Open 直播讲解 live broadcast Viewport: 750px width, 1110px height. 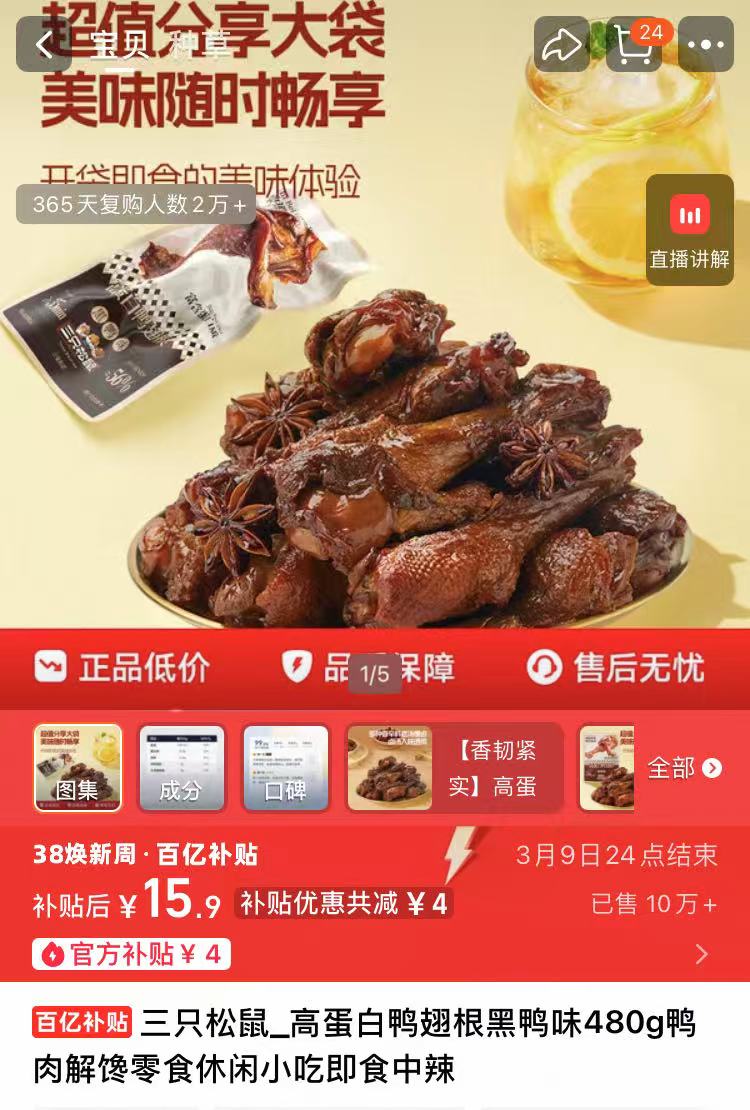click(x=689, y=230)
